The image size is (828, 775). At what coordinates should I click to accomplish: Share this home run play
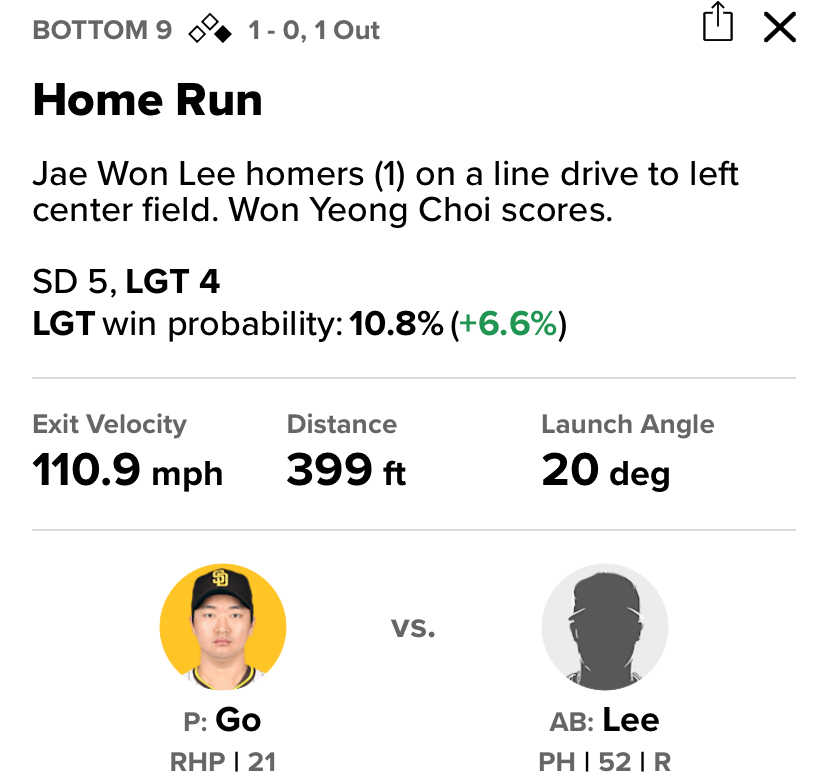(x=718, y=24)
